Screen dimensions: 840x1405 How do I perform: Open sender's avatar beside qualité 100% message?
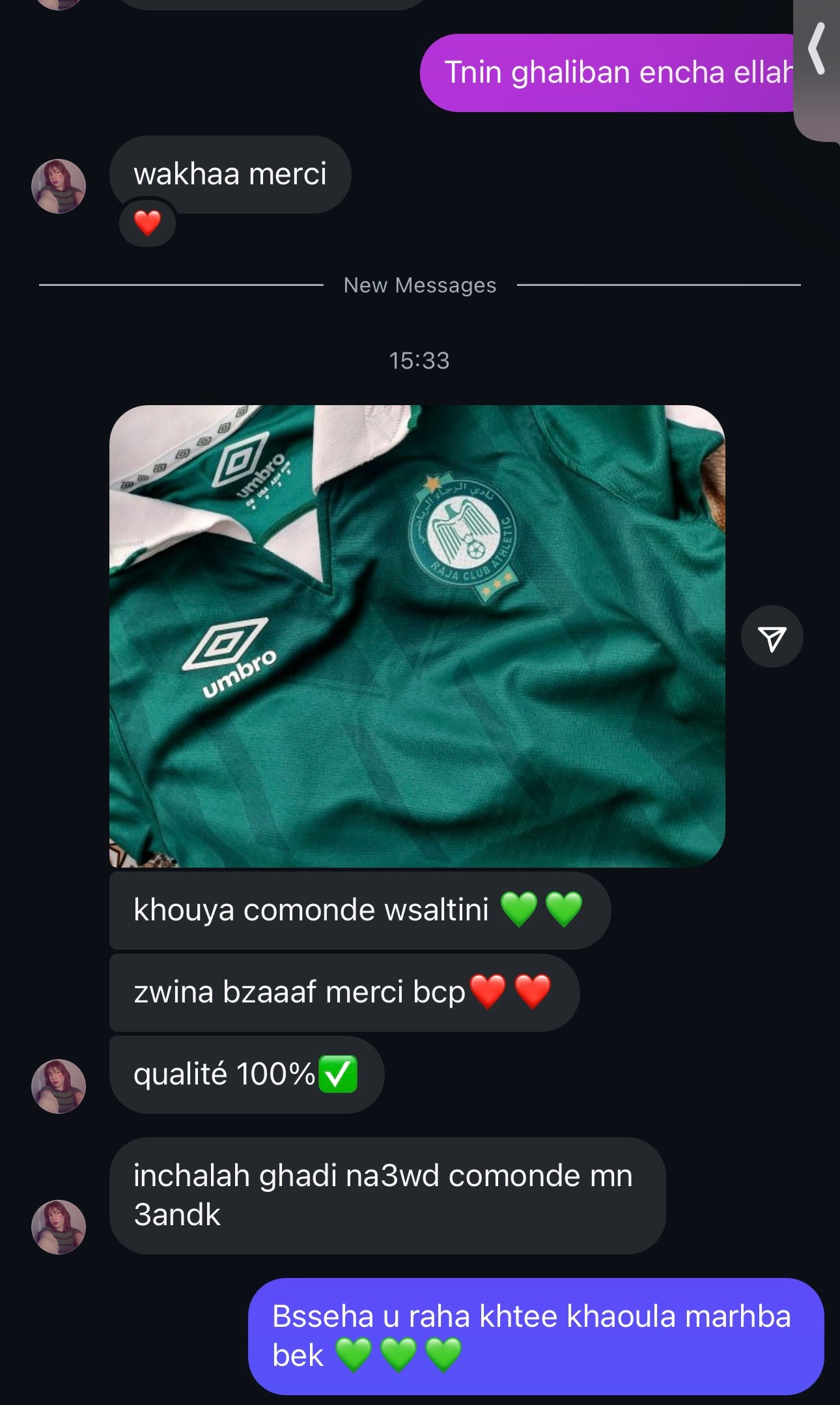59,1086
